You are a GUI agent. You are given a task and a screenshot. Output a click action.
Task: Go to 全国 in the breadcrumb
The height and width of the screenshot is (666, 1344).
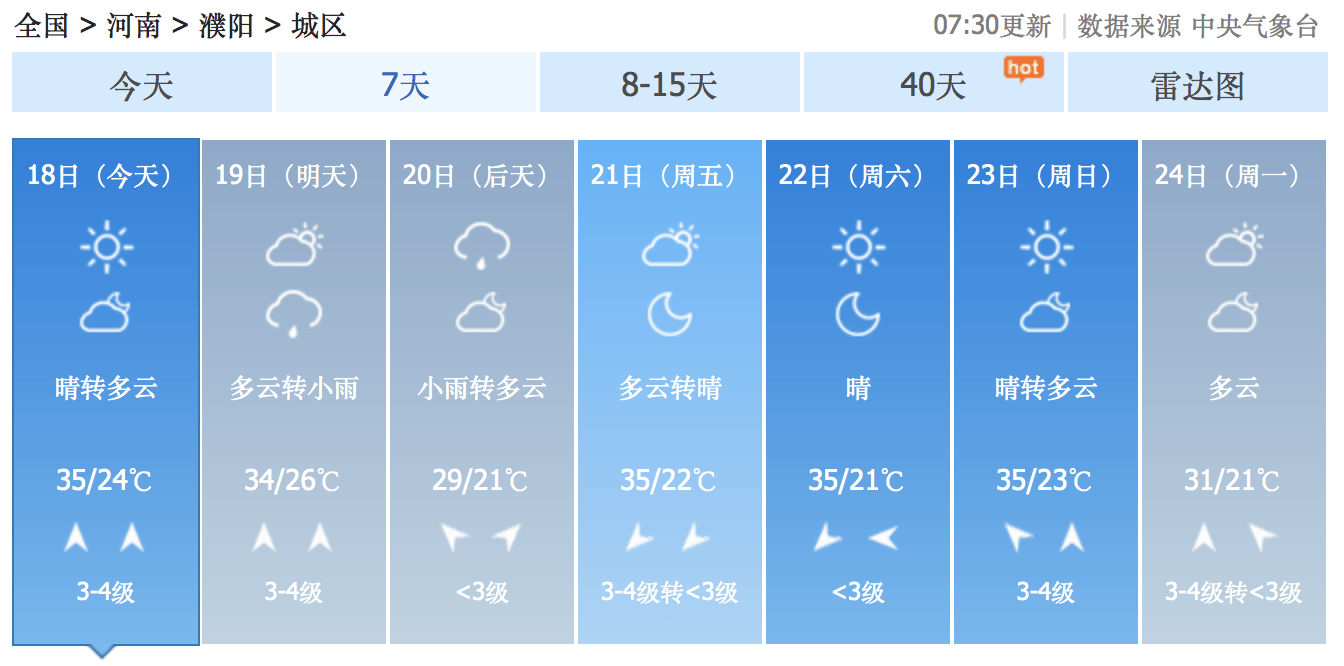tap(42, 26)
